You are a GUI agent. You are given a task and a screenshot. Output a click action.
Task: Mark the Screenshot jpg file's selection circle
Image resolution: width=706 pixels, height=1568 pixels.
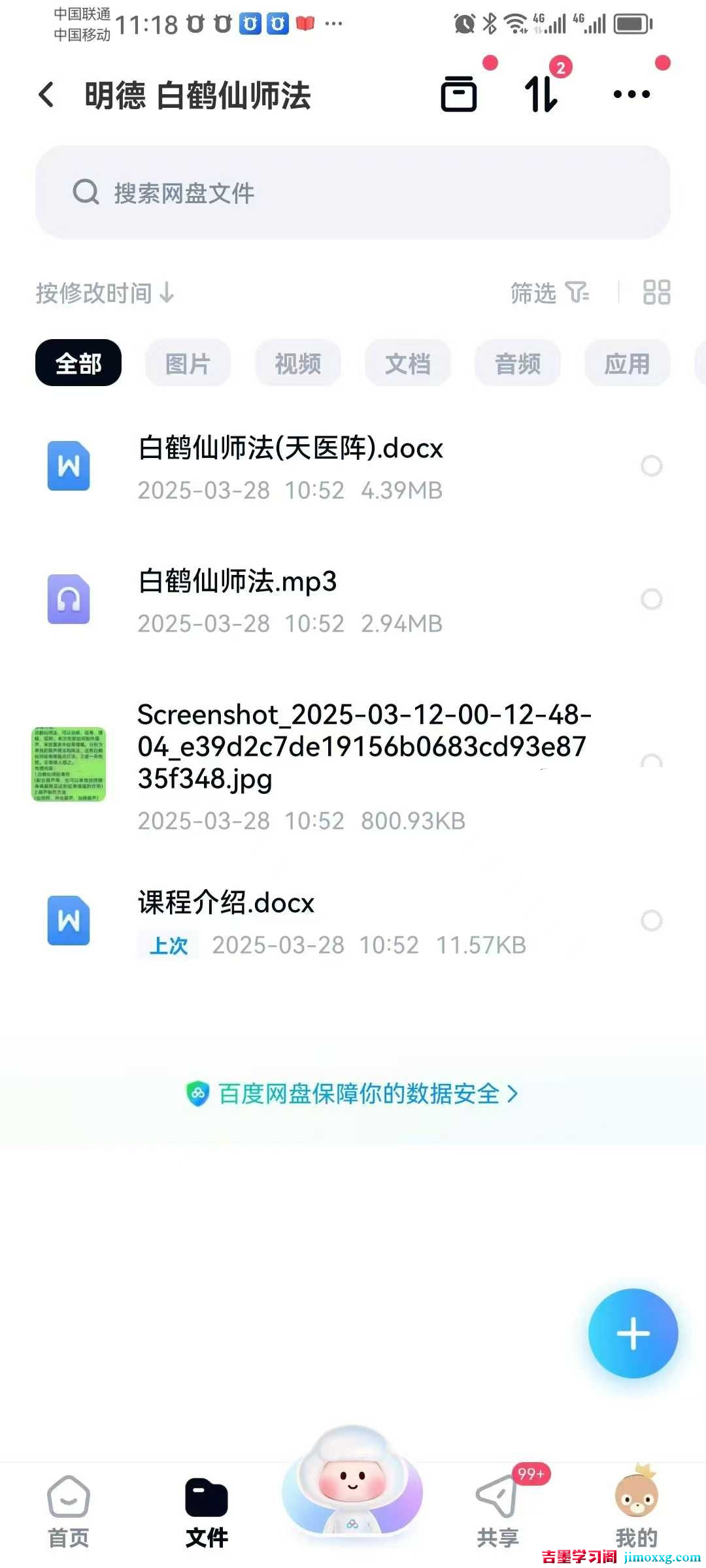(x=652, y=760)
